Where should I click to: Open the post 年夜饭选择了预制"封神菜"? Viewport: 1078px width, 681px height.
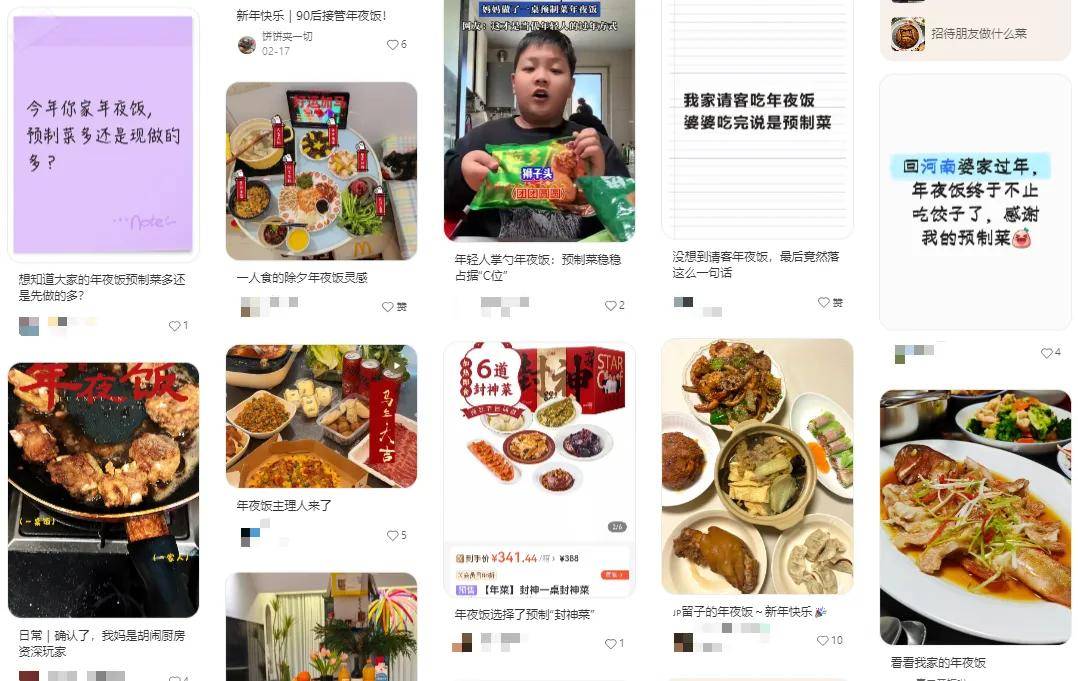click(x=539, y=468)
